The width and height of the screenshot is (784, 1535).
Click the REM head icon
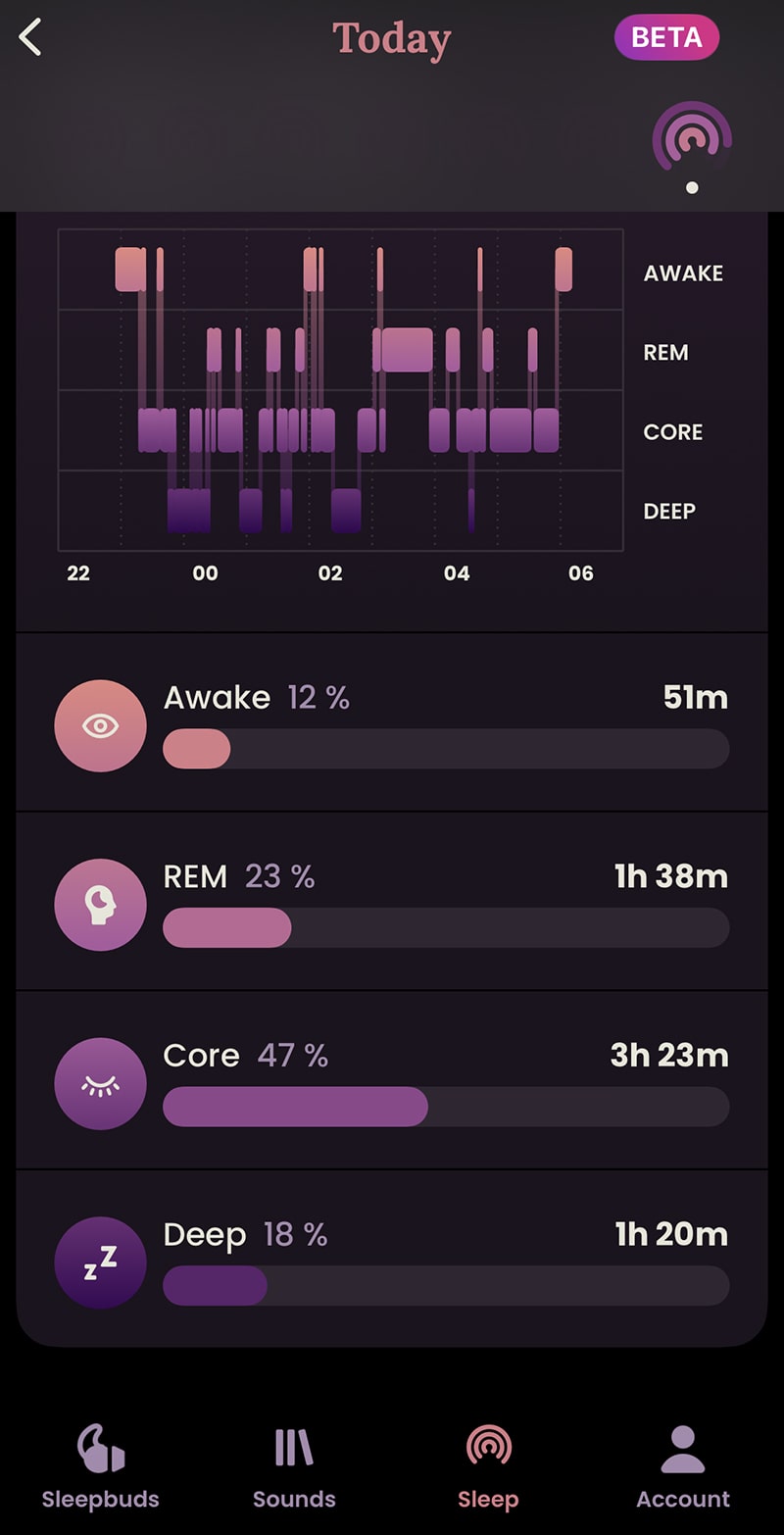coord(100,904)
